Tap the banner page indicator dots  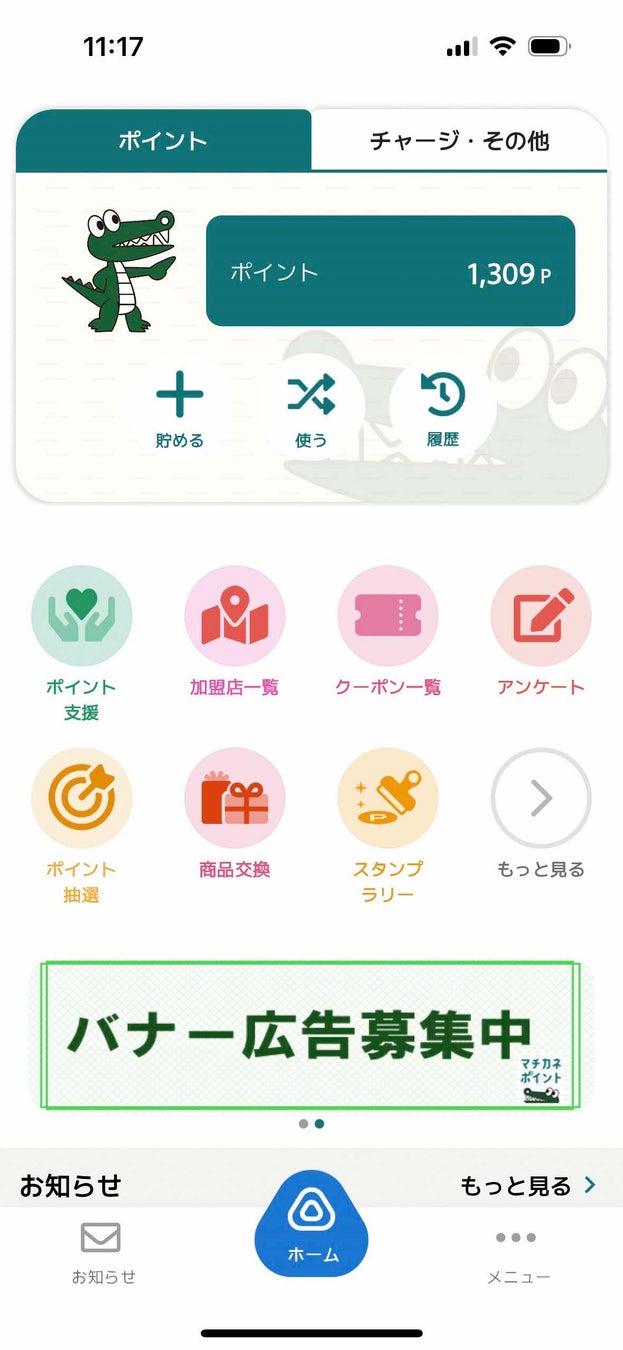pos(311,1123)
